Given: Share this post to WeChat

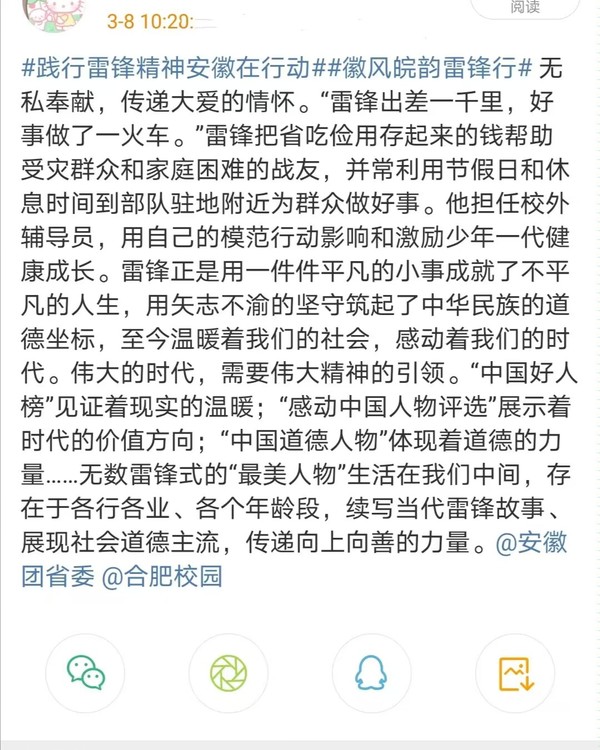Looking at the screenshot, I should pyautogui.click(x=85, y=672).
